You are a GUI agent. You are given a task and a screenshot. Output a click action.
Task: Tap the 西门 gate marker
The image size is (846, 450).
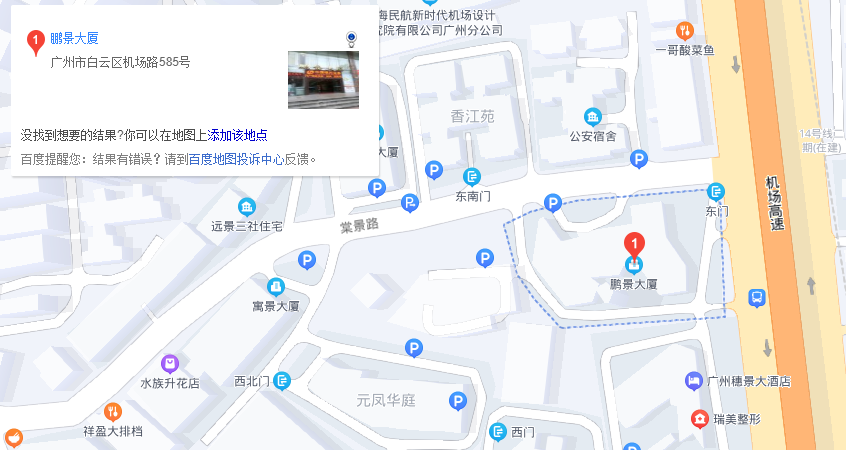497,432
